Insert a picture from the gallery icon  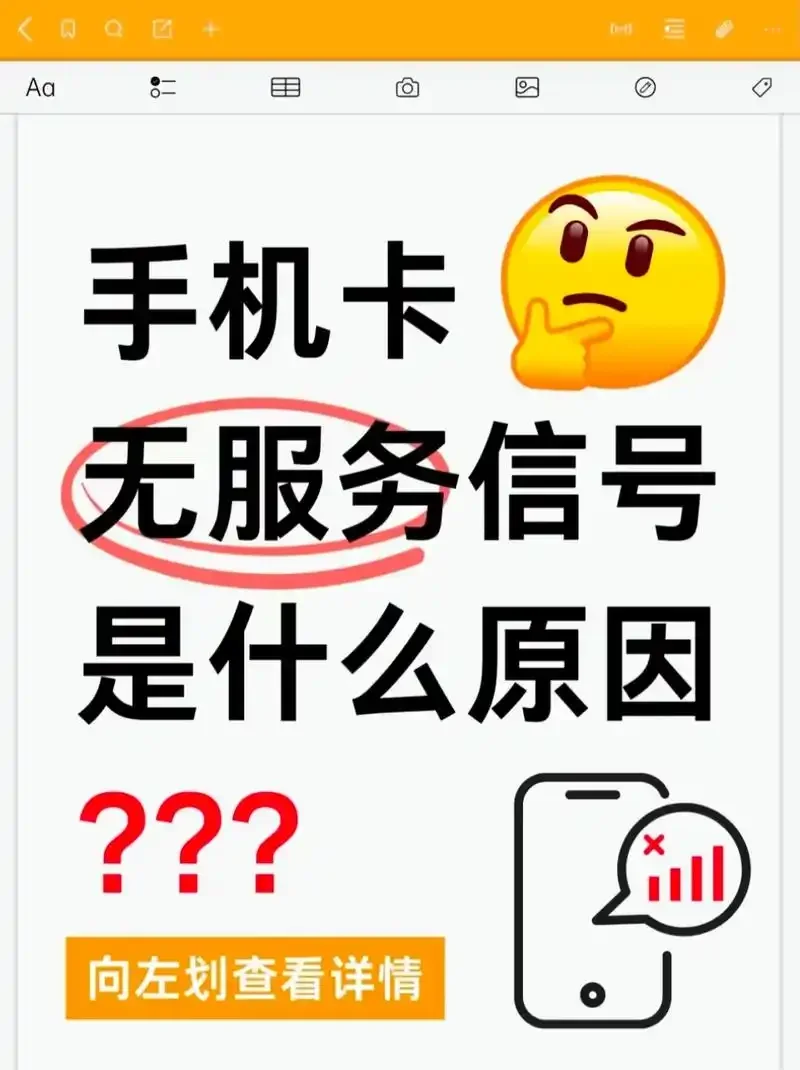(x=528, y=88)
